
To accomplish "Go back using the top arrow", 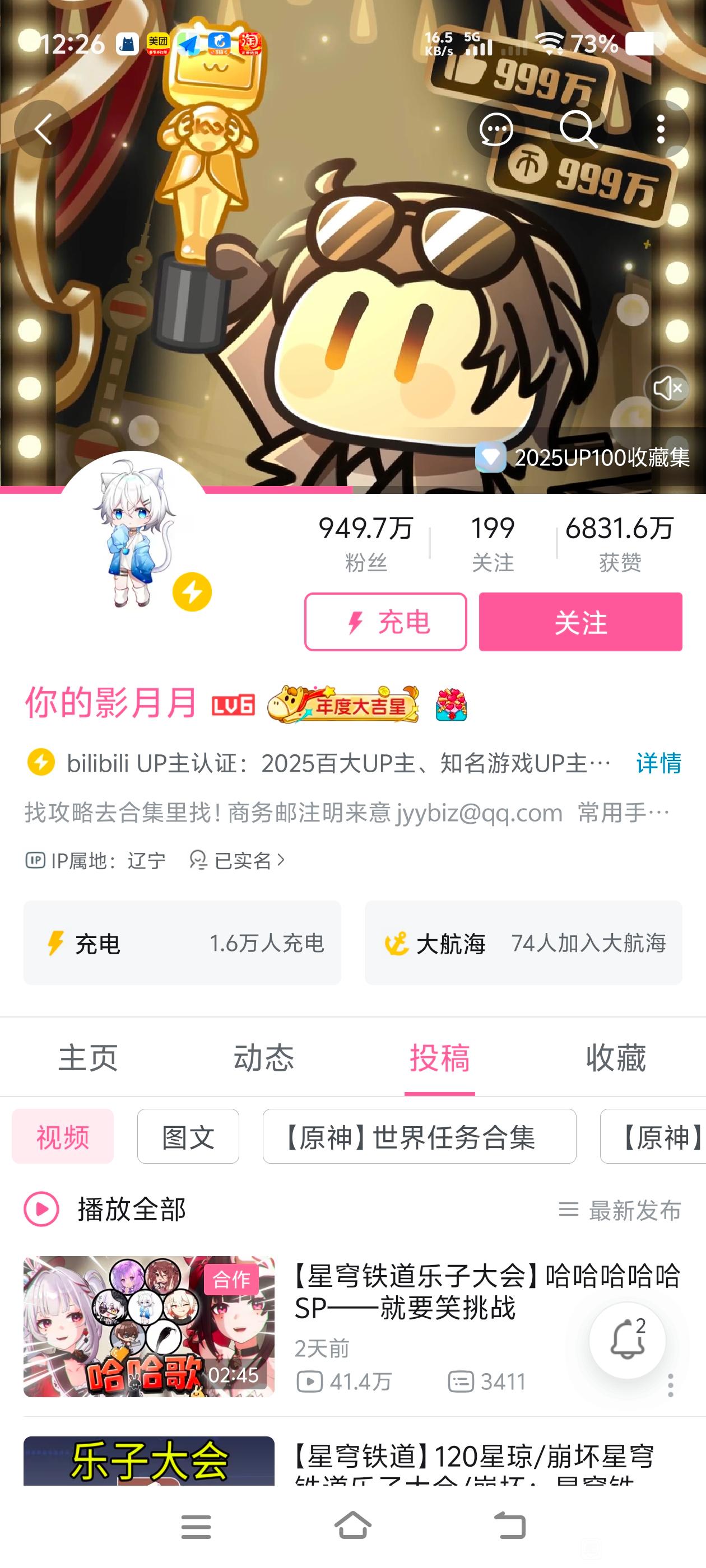I will point(43,129).
